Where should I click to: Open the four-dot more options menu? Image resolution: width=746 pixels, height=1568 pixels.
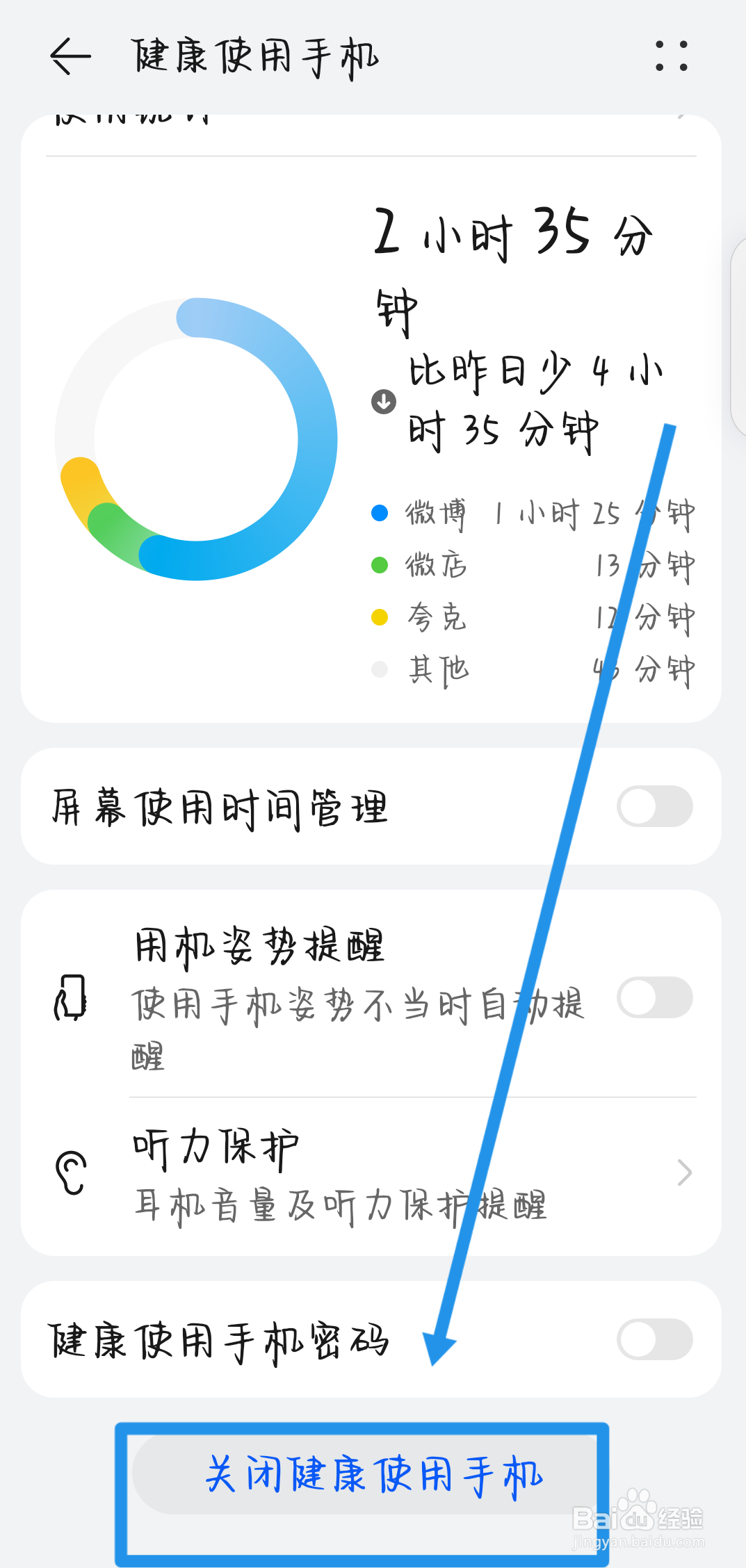click(x=672, y=56)
